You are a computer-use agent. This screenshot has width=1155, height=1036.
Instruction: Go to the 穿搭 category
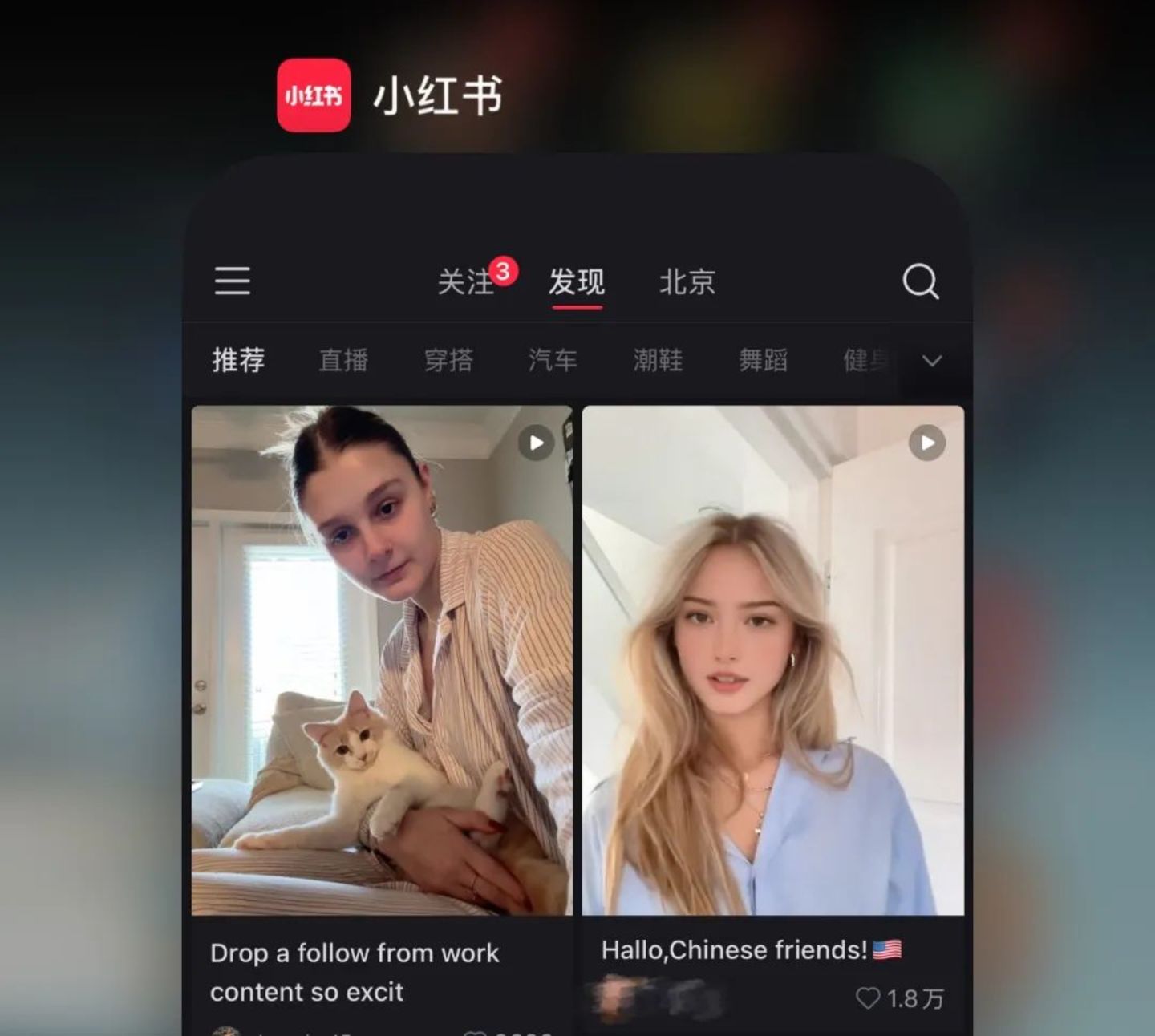(x=448, y=360)
